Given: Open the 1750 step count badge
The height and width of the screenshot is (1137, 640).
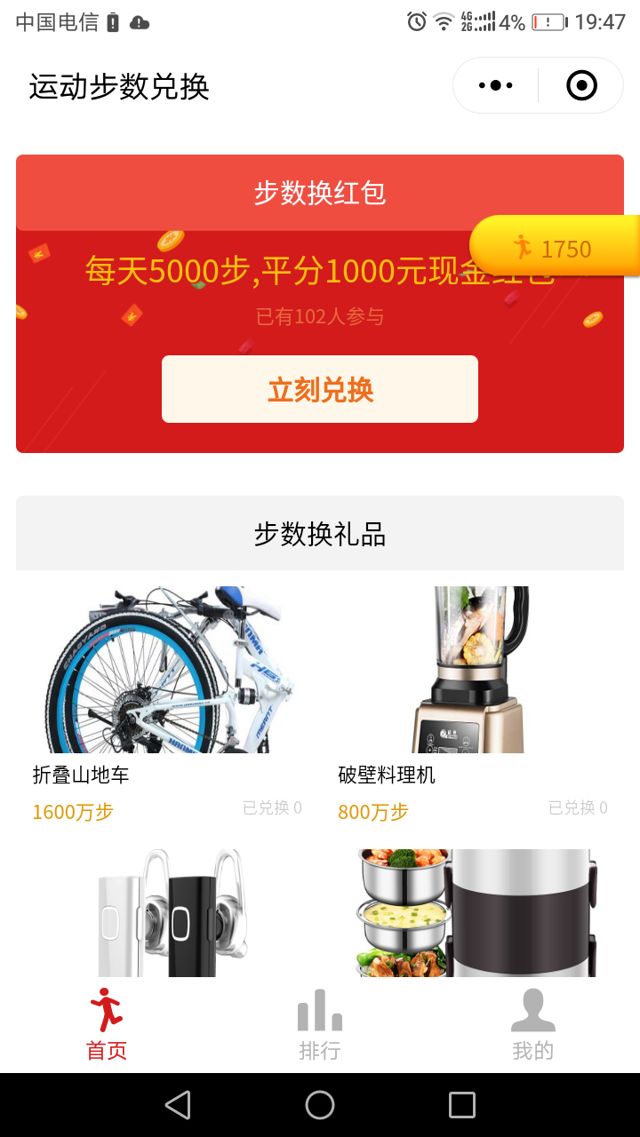Looking at the screenshot, I should click(x=555, y=248).
